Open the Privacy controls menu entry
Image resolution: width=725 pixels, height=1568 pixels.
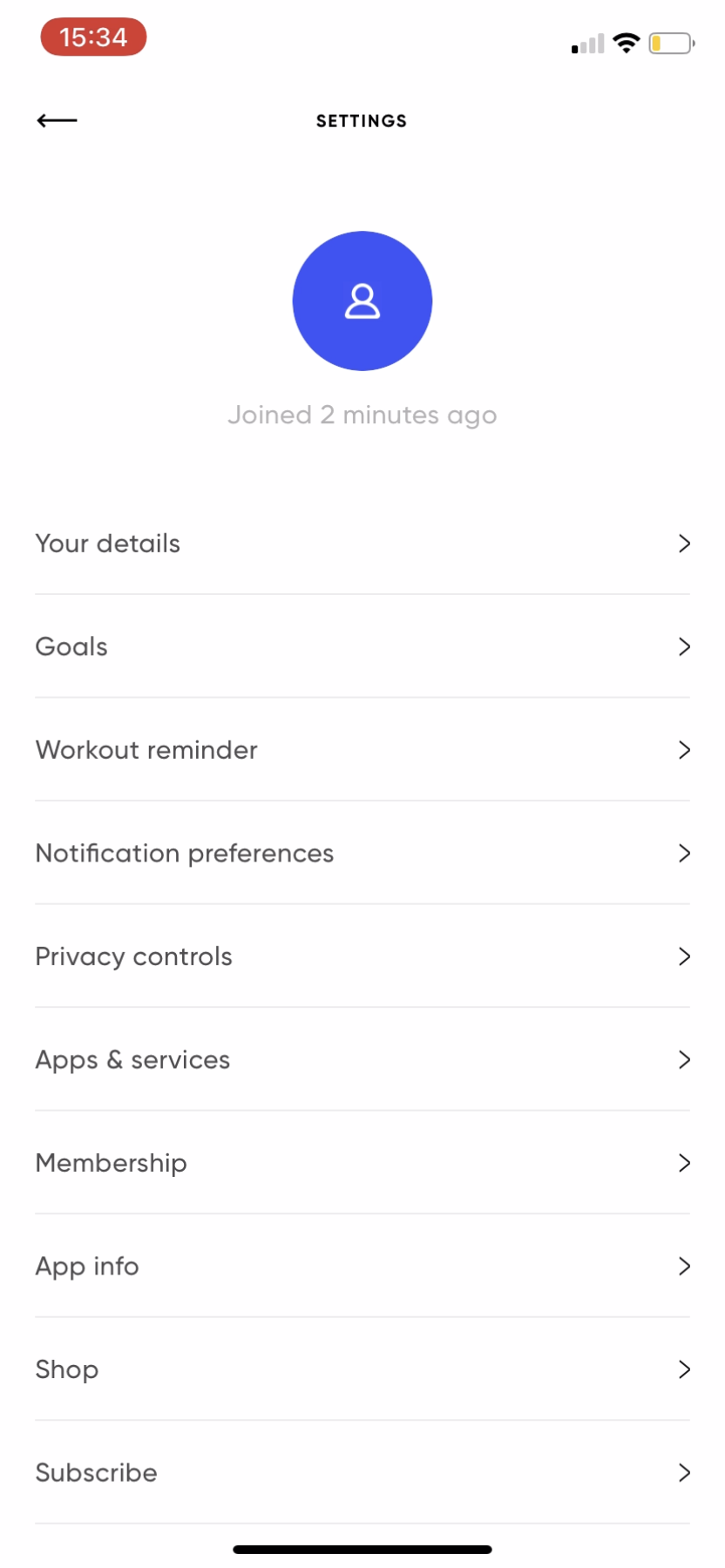(x=133, y=956)
